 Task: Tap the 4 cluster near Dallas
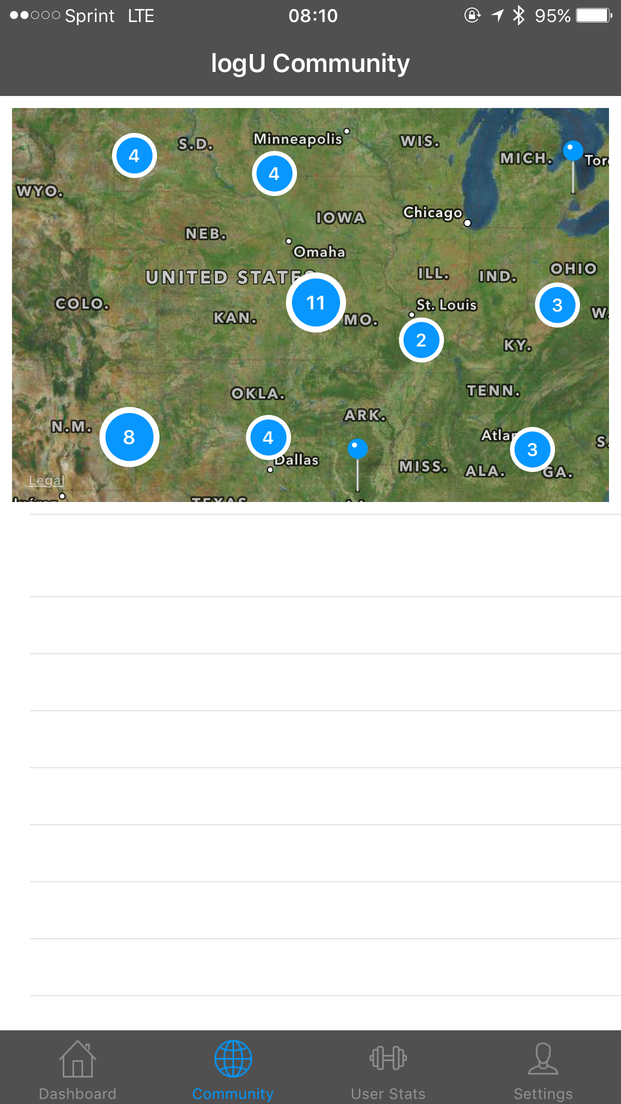pyautogui.click(x=268, y=437)
